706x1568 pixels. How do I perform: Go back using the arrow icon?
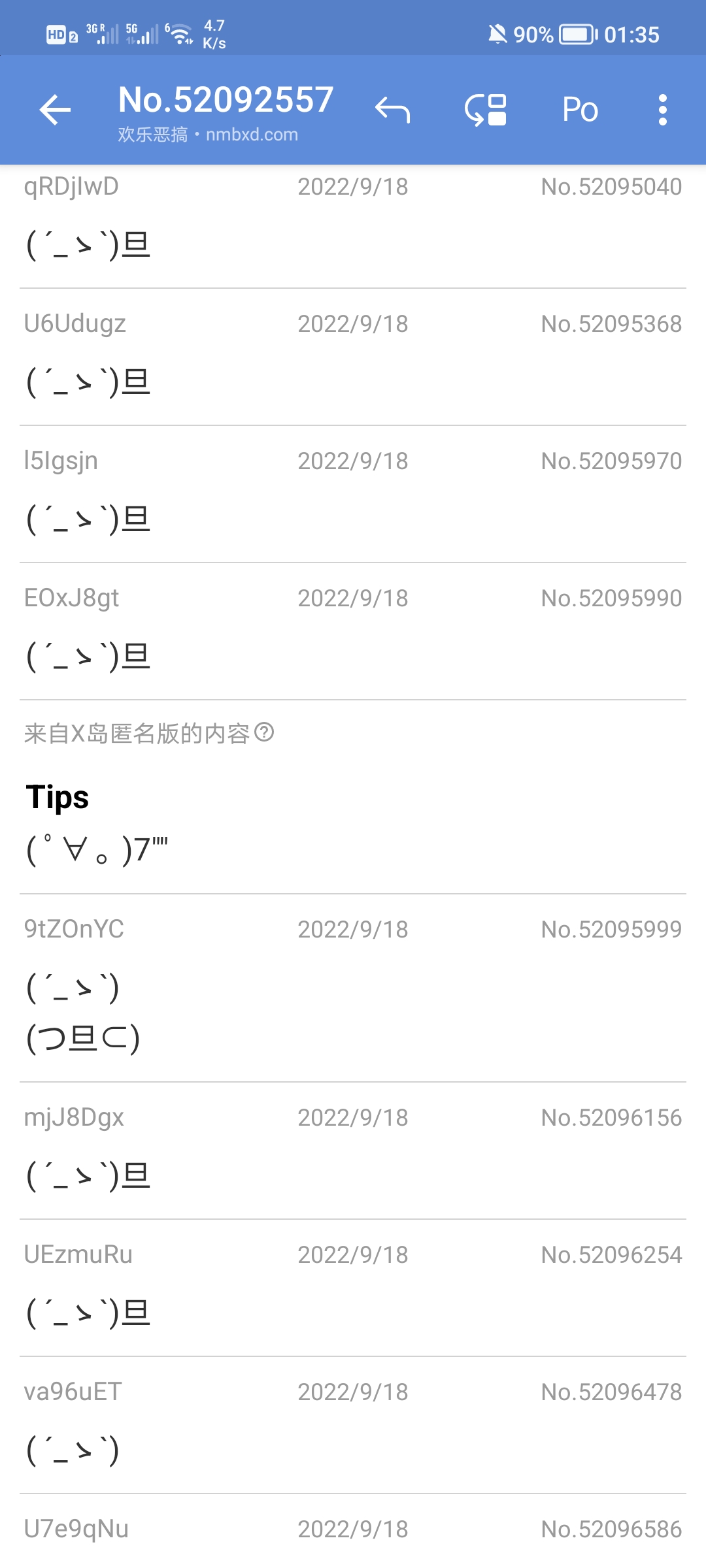(55, 110)
